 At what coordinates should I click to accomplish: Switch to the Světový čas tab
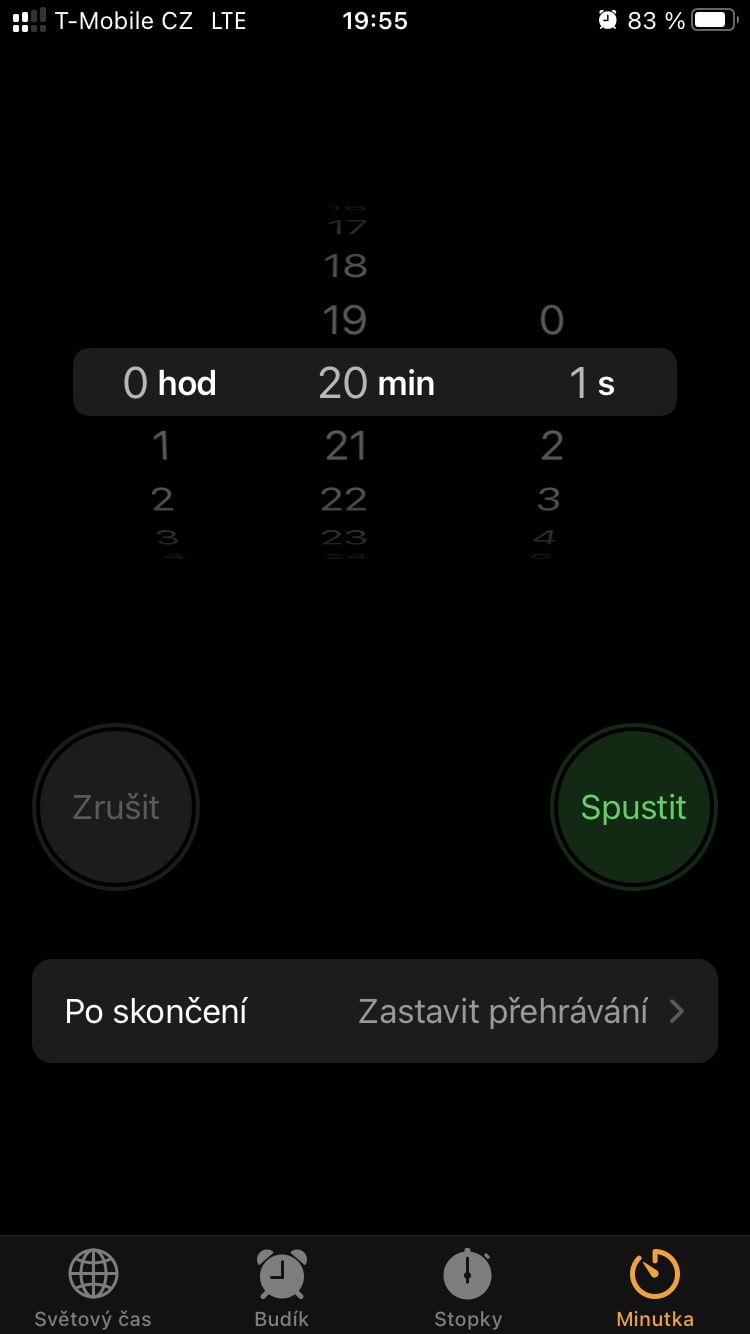pos(93,1287)
